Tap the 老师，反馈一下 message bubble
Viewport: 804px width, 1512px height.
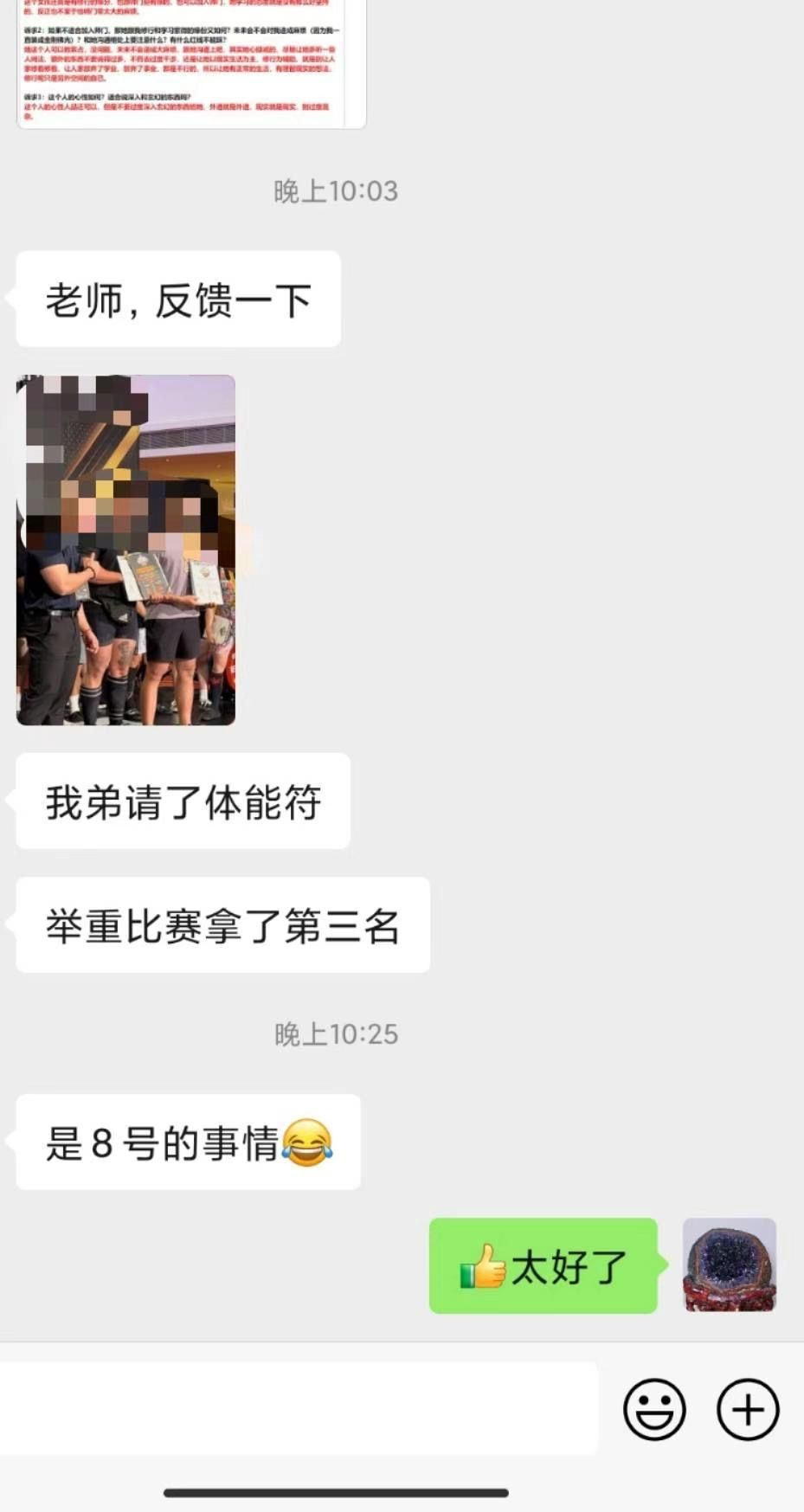coord(177,299)
